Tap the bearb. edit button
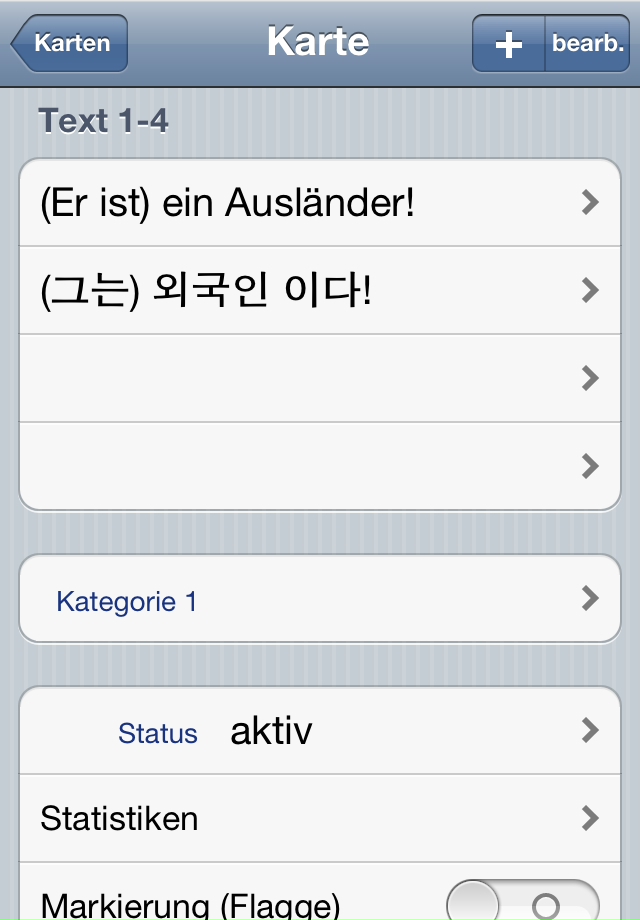 point(587,44)
